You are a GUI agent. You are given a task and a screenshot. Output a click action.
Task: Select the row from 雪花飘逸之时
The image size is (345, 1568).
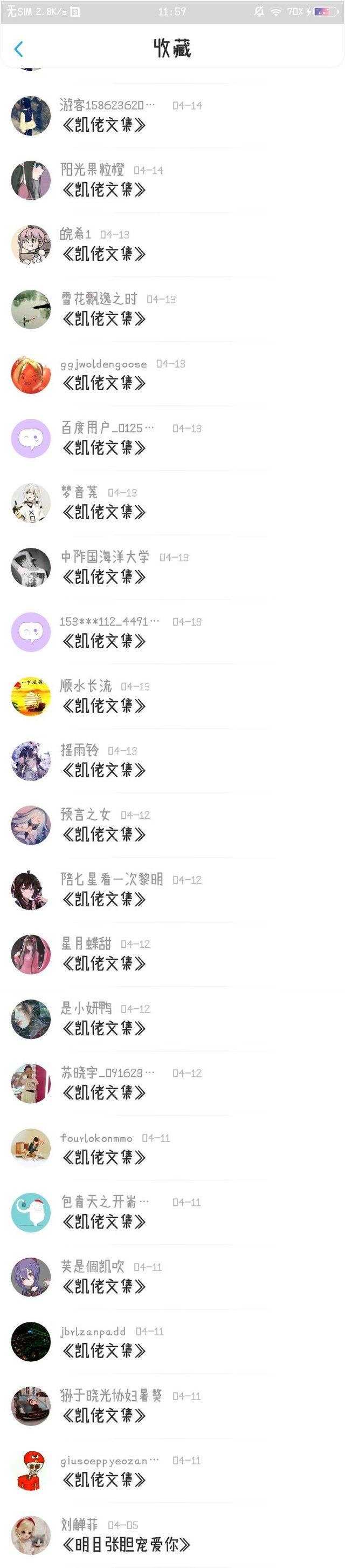pyautogui.click(x=172, y=309)
